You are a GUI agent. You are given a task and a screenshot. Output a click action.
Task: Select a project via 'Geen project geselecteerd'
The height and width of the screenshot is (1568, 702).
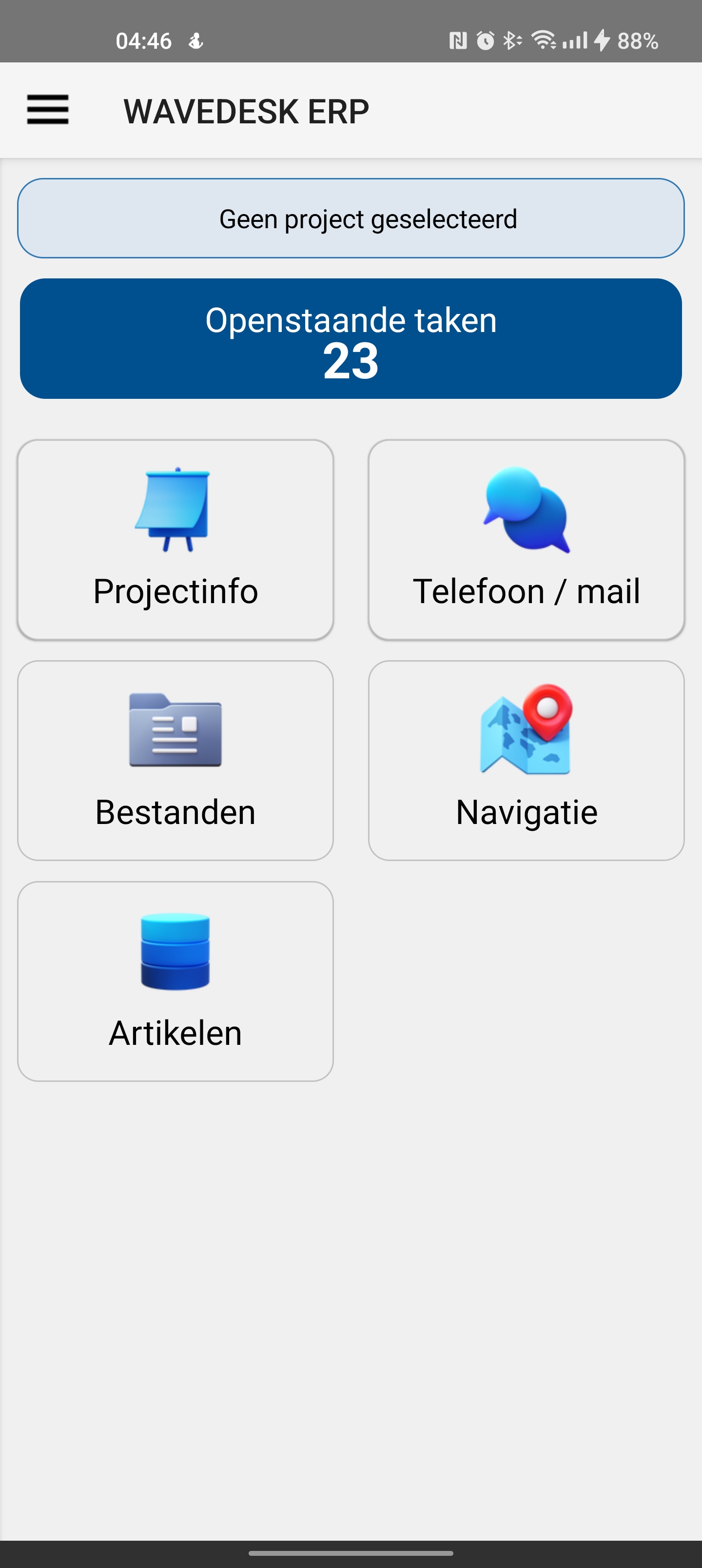click(351, 218)
